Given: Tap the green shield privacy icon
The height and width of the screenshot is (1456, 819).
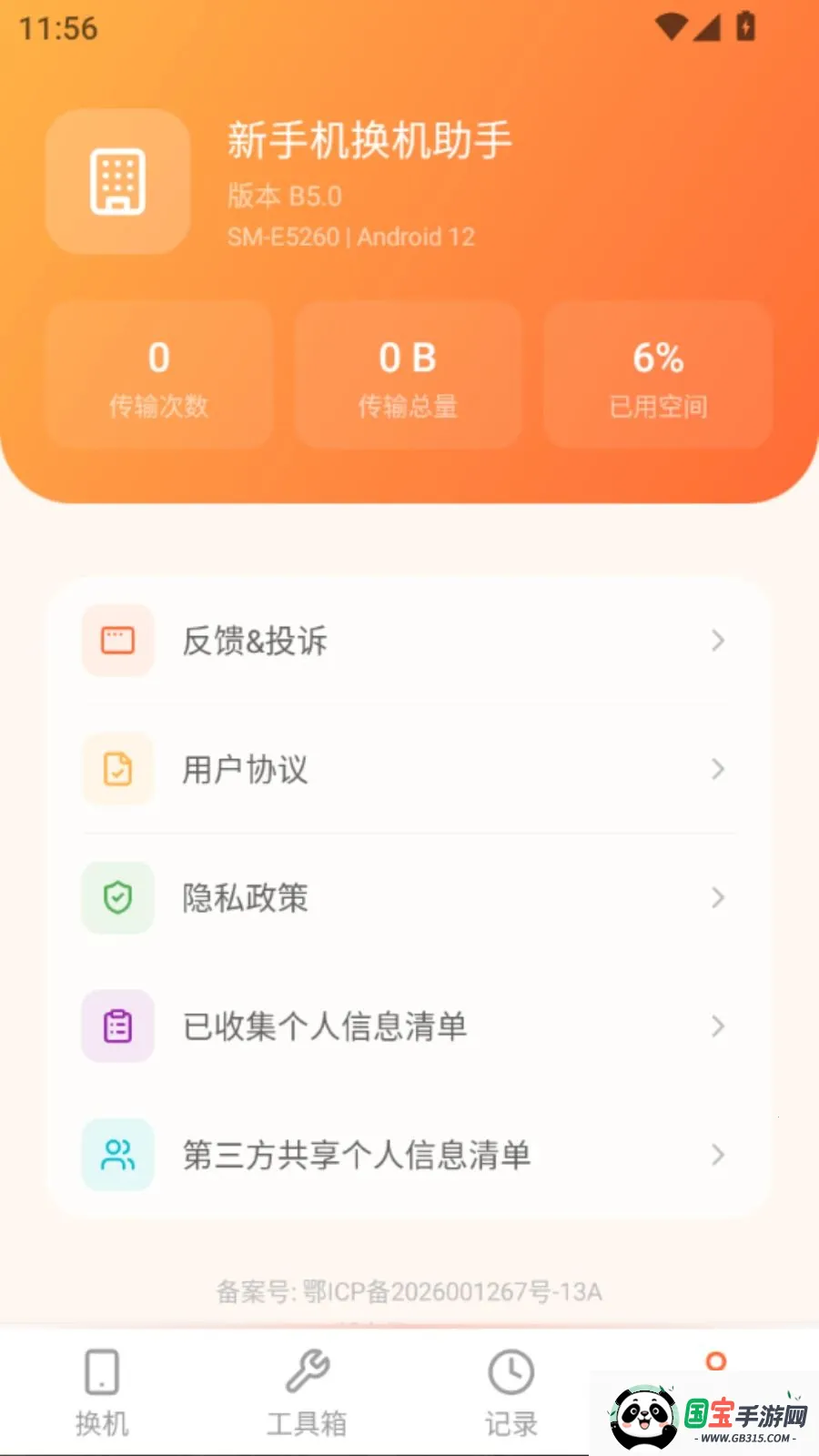Looking at the screenshot, I should [x=117, y=898].
